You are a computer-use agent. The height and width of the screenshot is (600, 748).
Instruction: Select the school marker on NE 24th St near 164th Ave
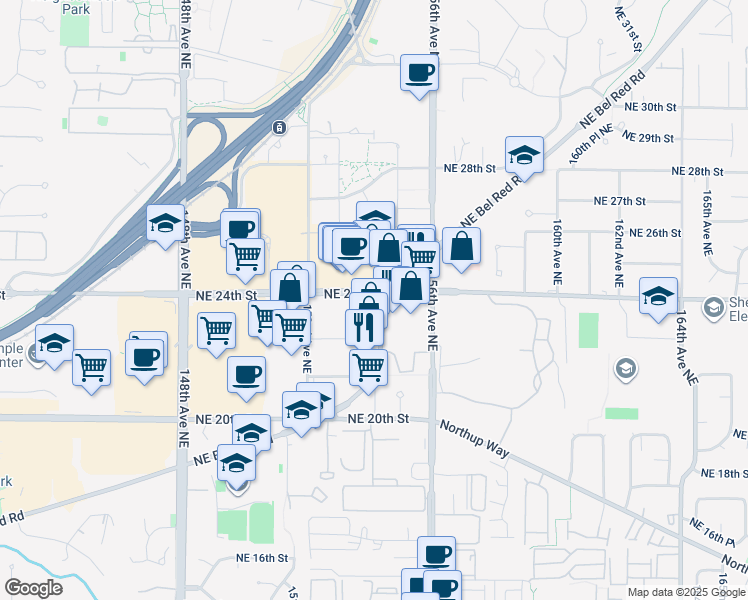point(658,296)
